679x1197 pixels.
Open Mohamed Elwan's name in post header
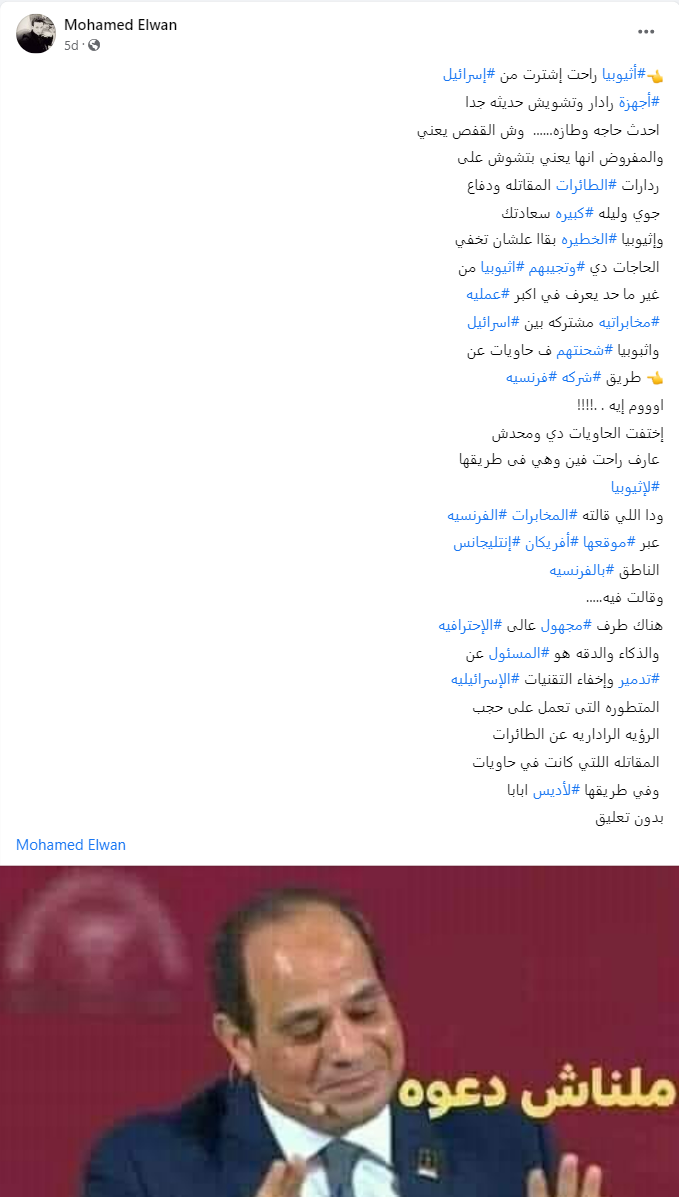pos(120,25)
